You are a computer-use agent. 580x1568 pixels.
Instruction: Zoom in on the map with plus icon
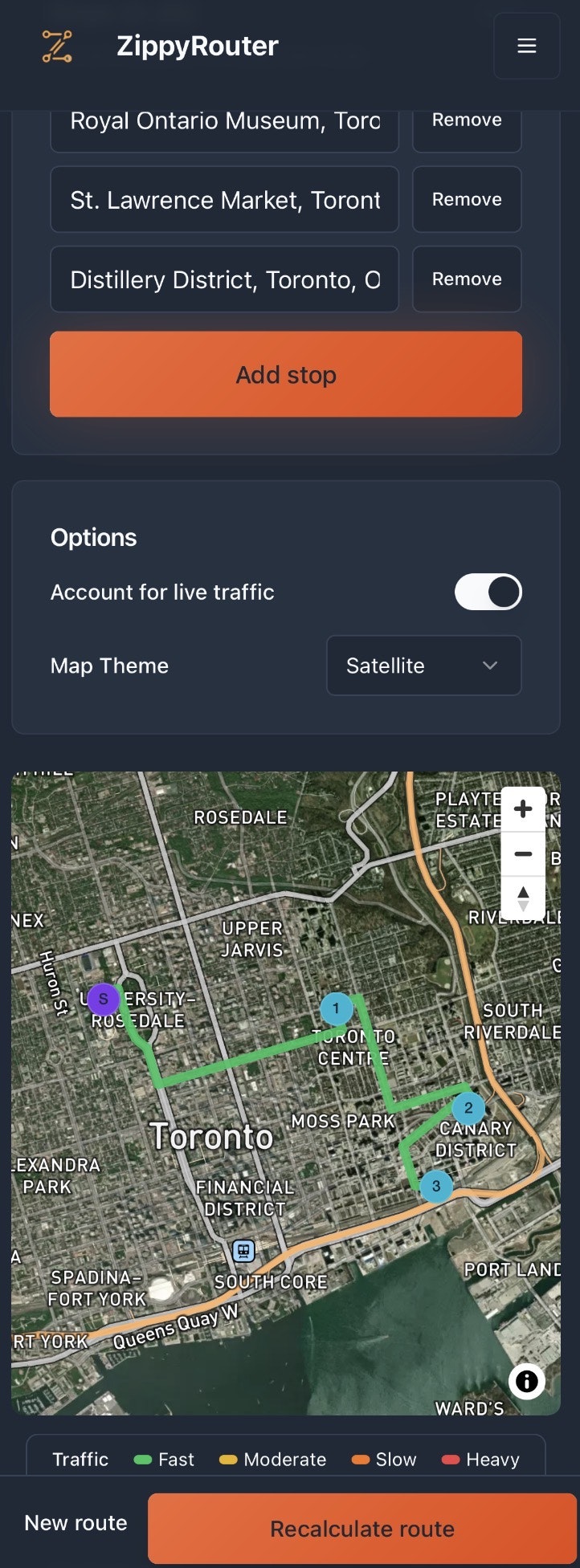(x=523, y=808)
